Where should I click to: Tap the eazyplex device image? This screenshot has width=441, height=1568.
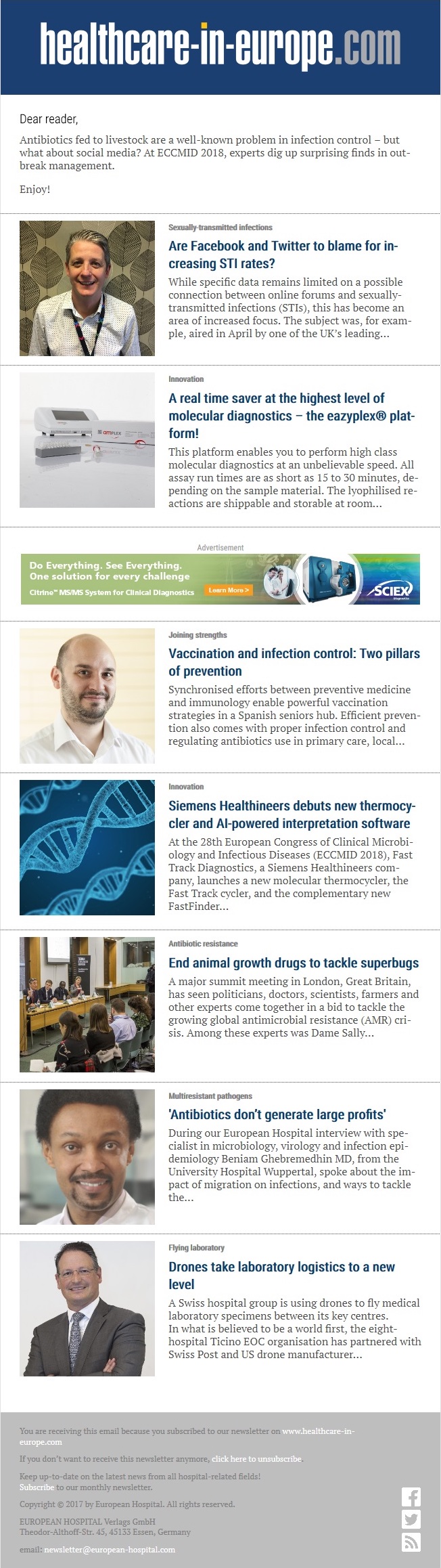87,439
